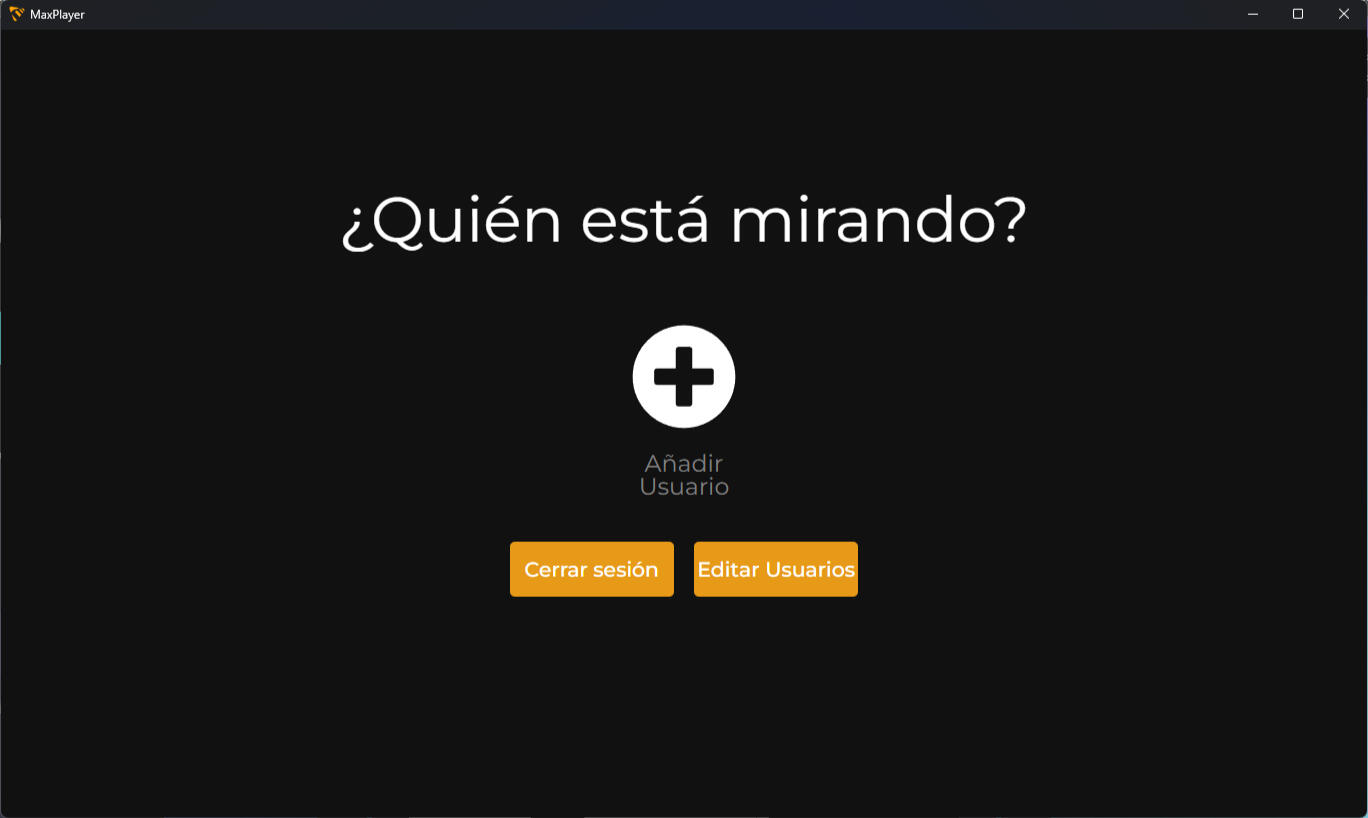This screenshot has width=1368, height=818.
Task: Open Editar Usuarios
Action: (x=775, y=569)
